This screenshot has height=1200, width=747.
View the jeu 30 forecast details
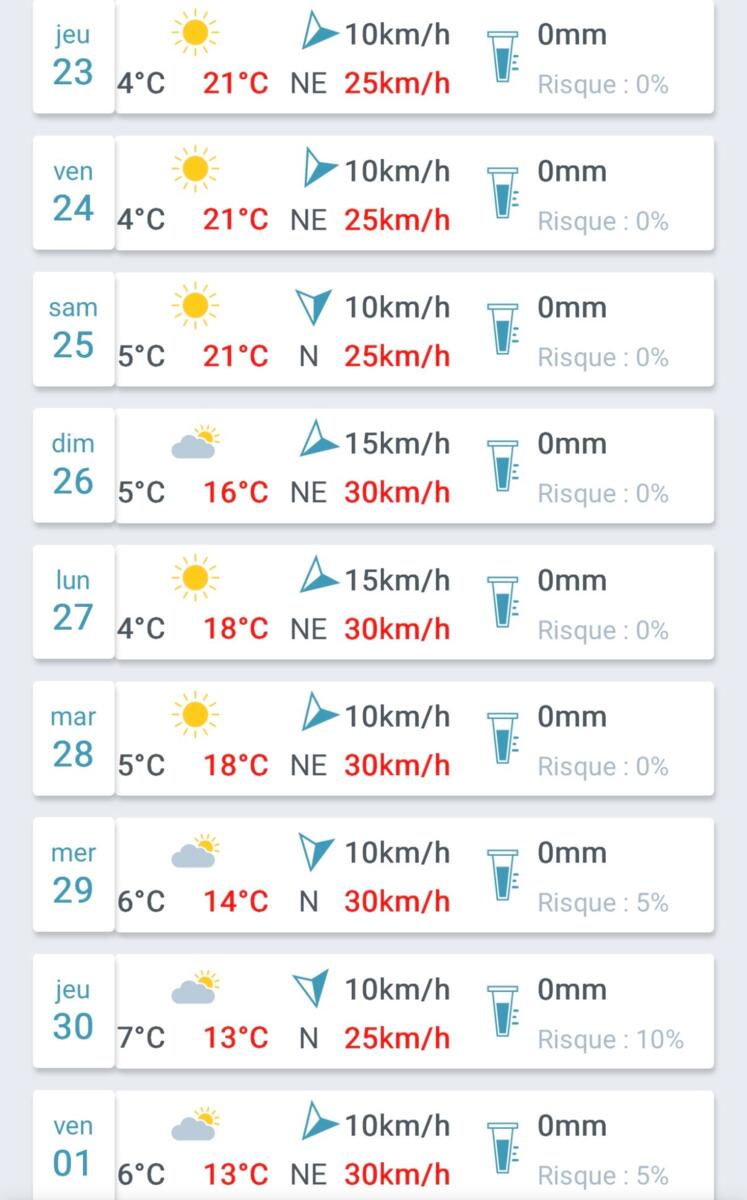coord(373,1012)
